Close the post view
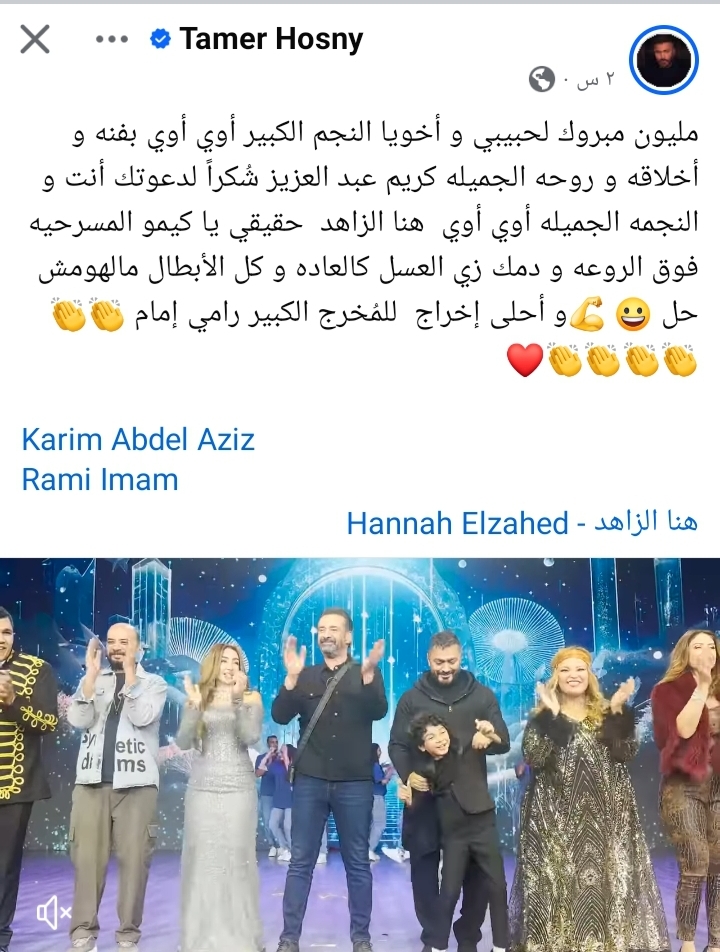The height and width of the screenshot is (952, 720). coord(35,40)
